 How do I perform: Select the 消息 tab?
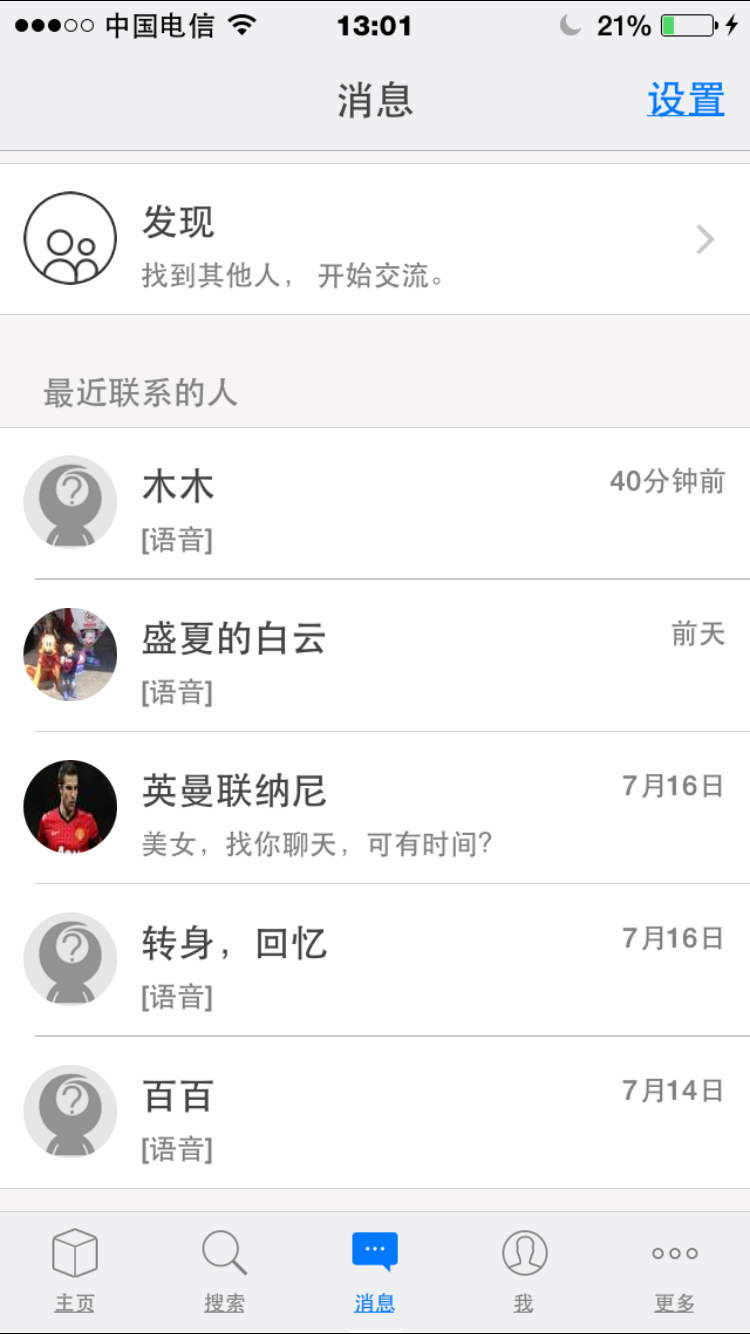point(375,1270)
